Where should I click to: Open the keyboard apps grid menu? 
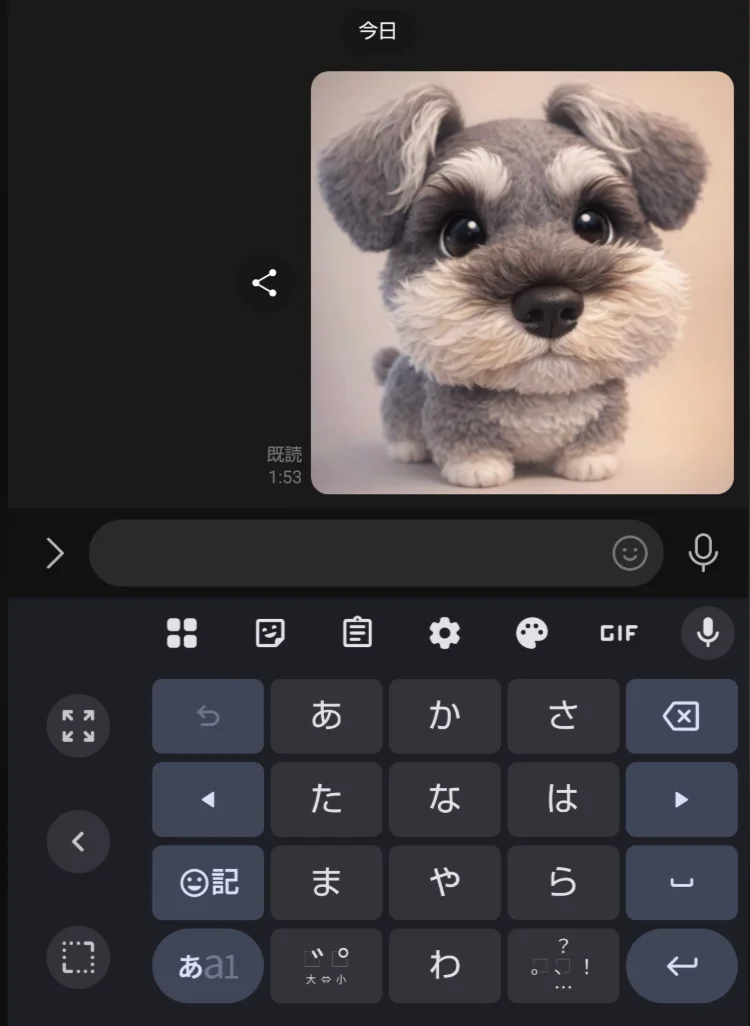(x=182, y=632)
